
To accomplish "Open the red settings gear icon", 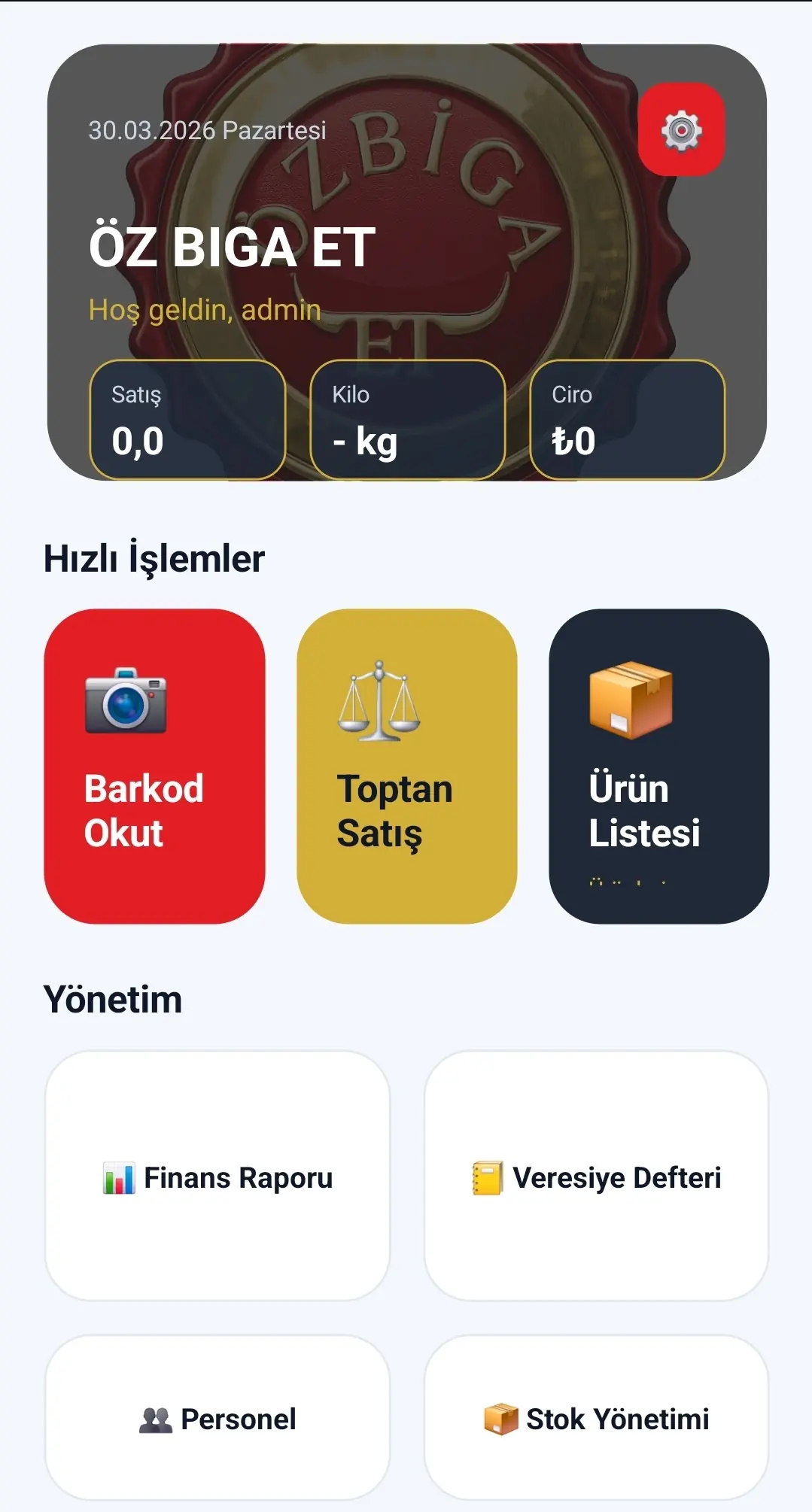I will click(x=681, y=129).
